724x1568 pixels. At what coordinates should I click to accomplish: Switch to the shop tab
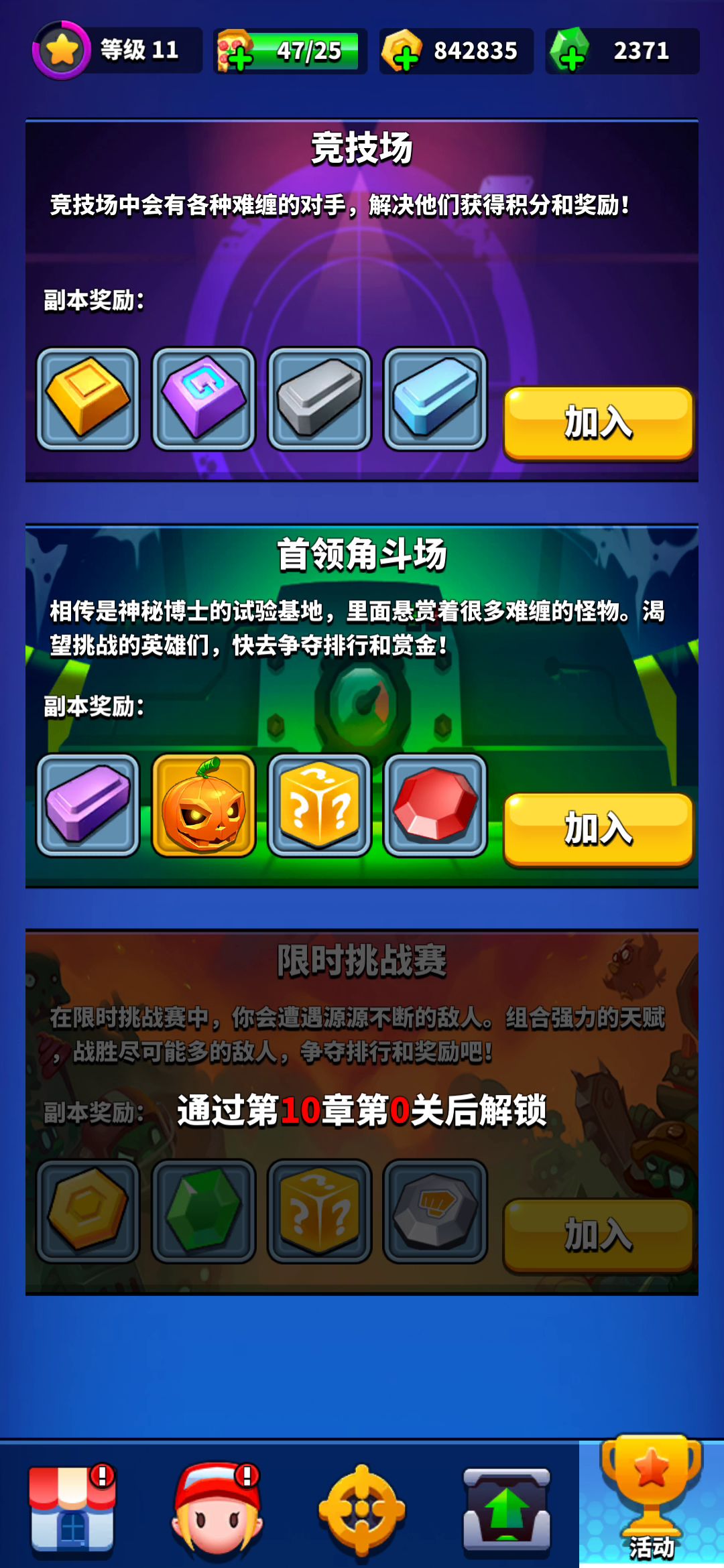tap(72, 1508)
